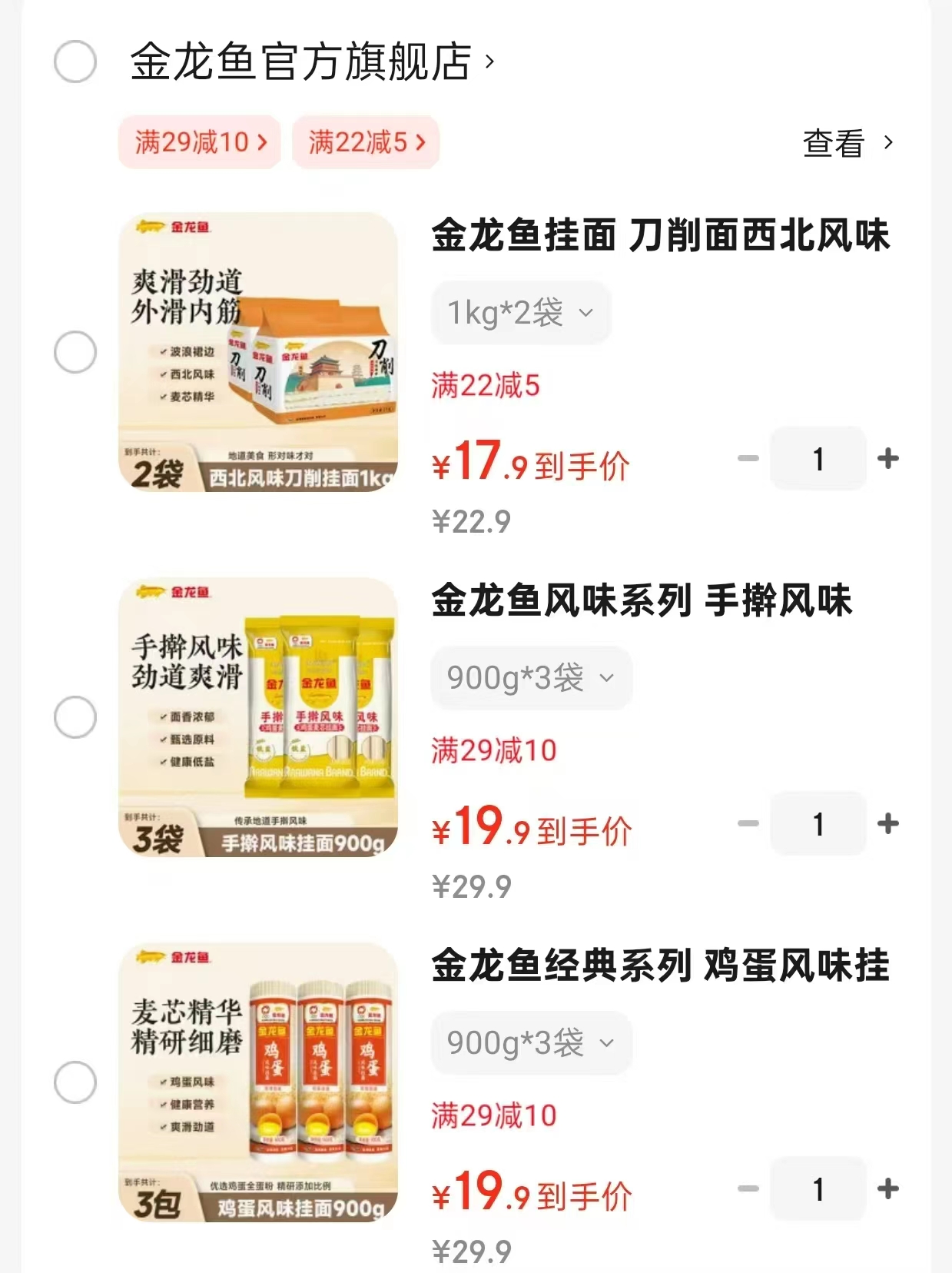The width and height of the screenshot is (952, 1273).
Task: Open the 满22减5 coupon tag
Action: coord(365,142)
